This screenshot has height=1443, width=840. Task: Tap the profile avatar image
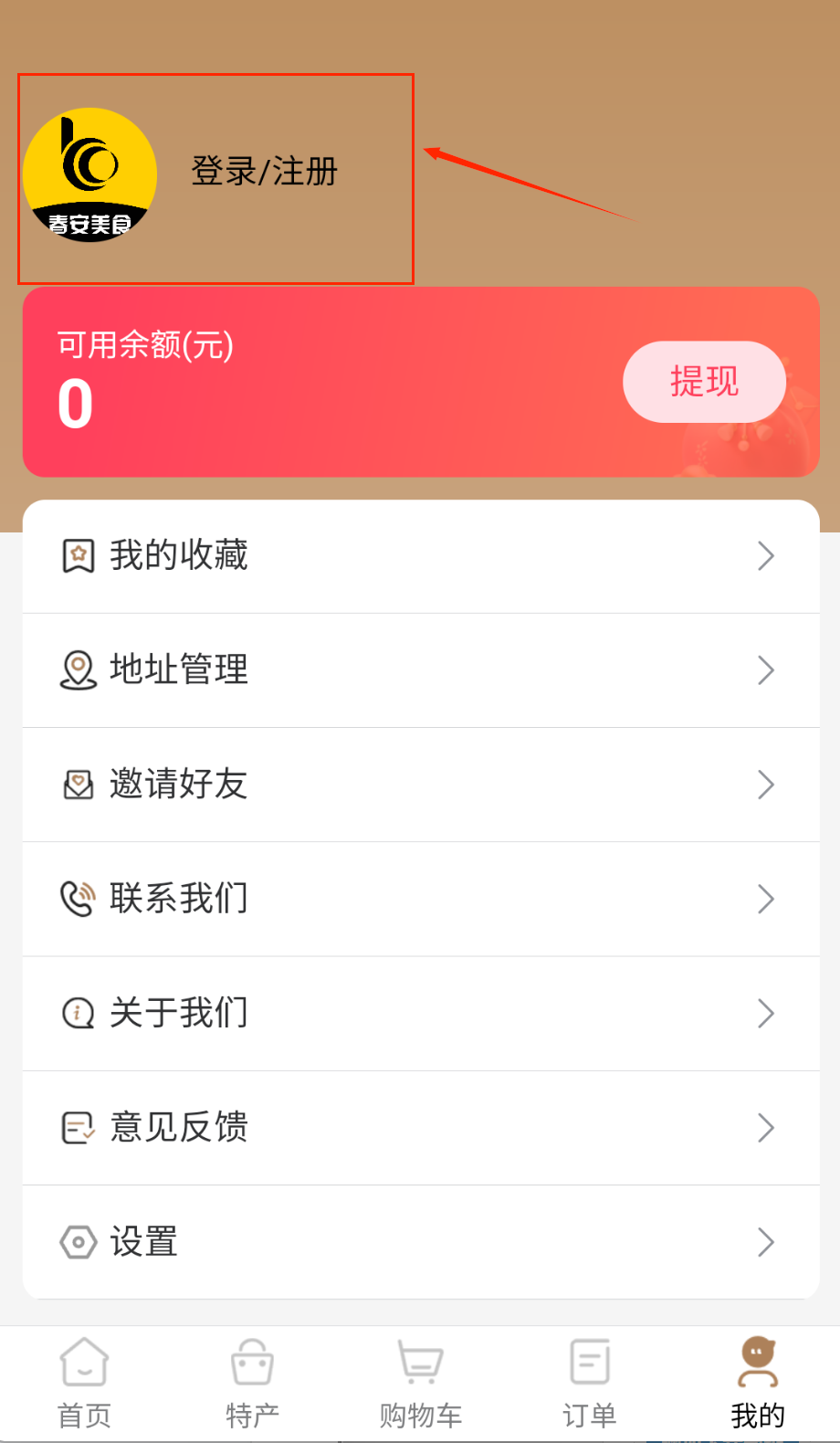pyautogui.click(x=89, y=175)
